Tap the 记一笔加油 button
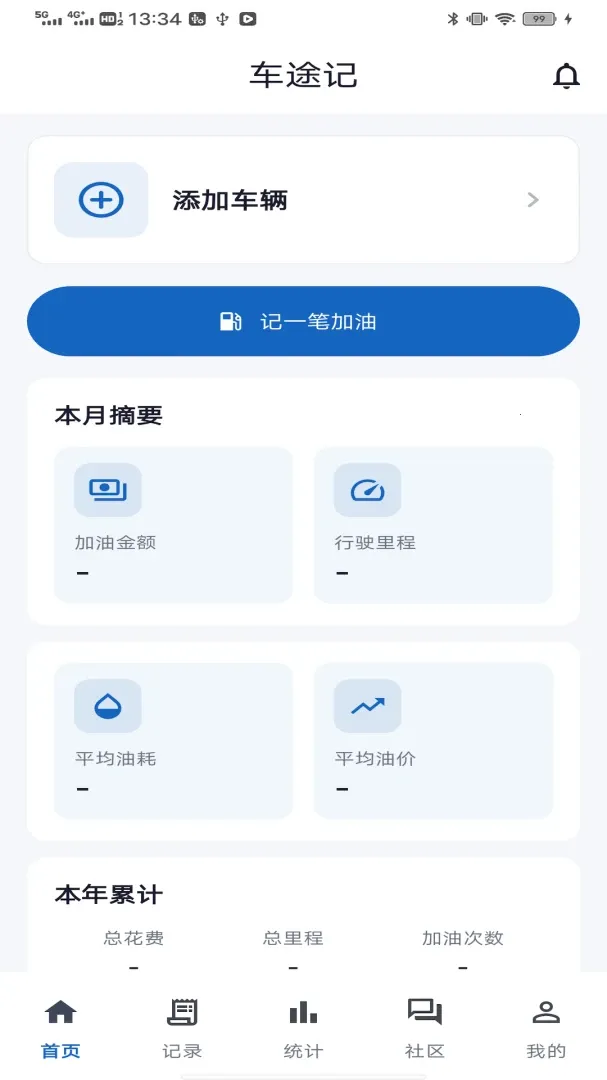 [303, 322]
